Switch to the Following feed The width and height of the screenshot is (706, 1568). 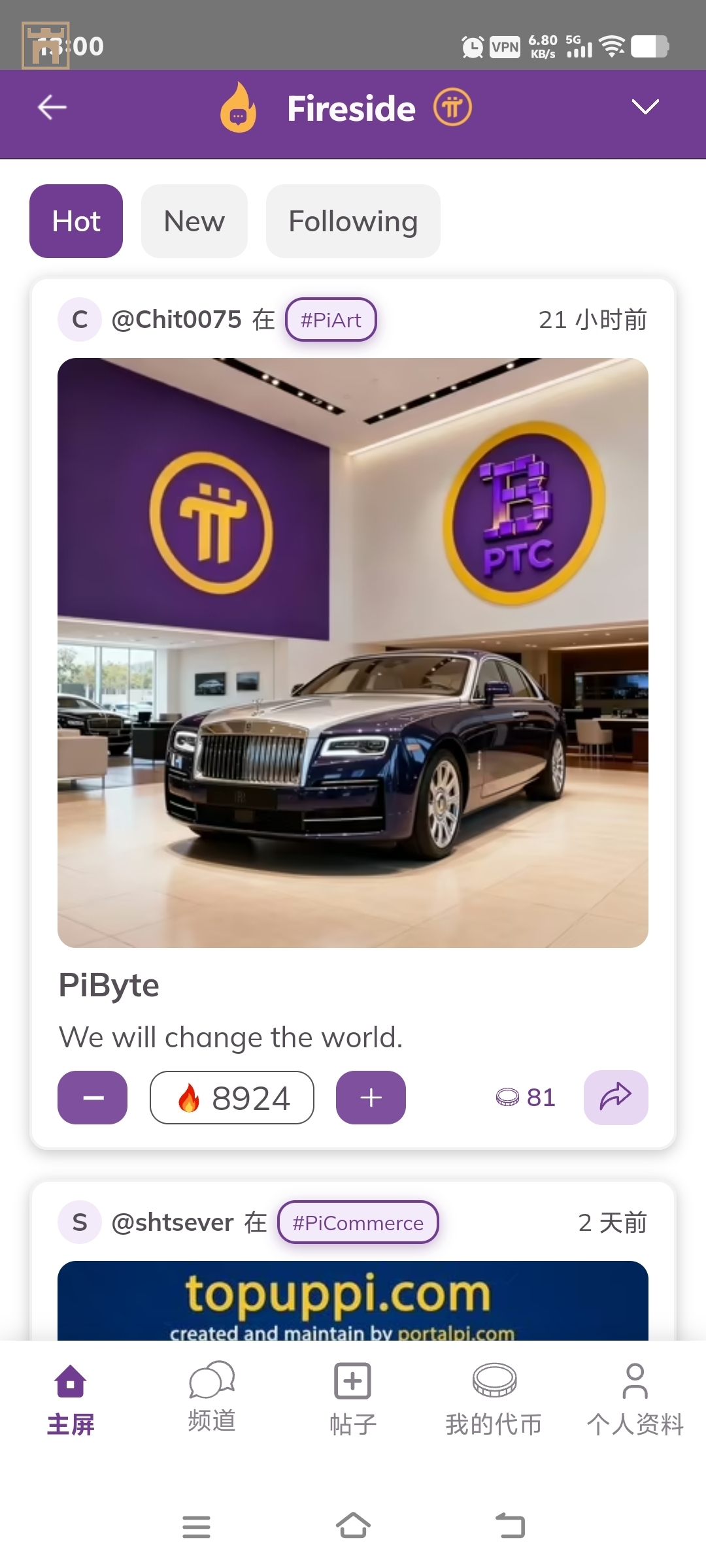(353, 221)
